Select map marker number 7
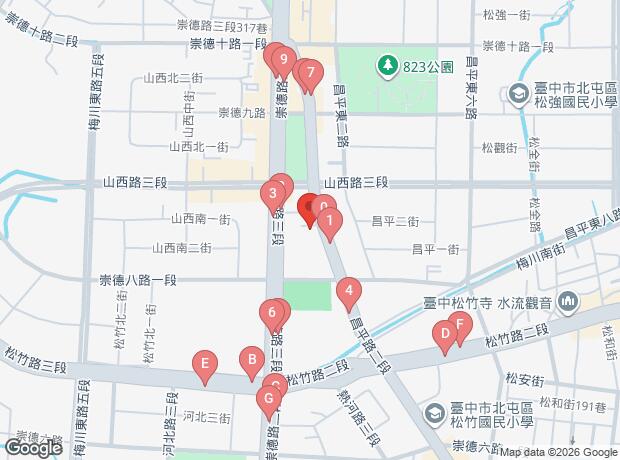Viewport: 620px width, 460px height. 311,73
